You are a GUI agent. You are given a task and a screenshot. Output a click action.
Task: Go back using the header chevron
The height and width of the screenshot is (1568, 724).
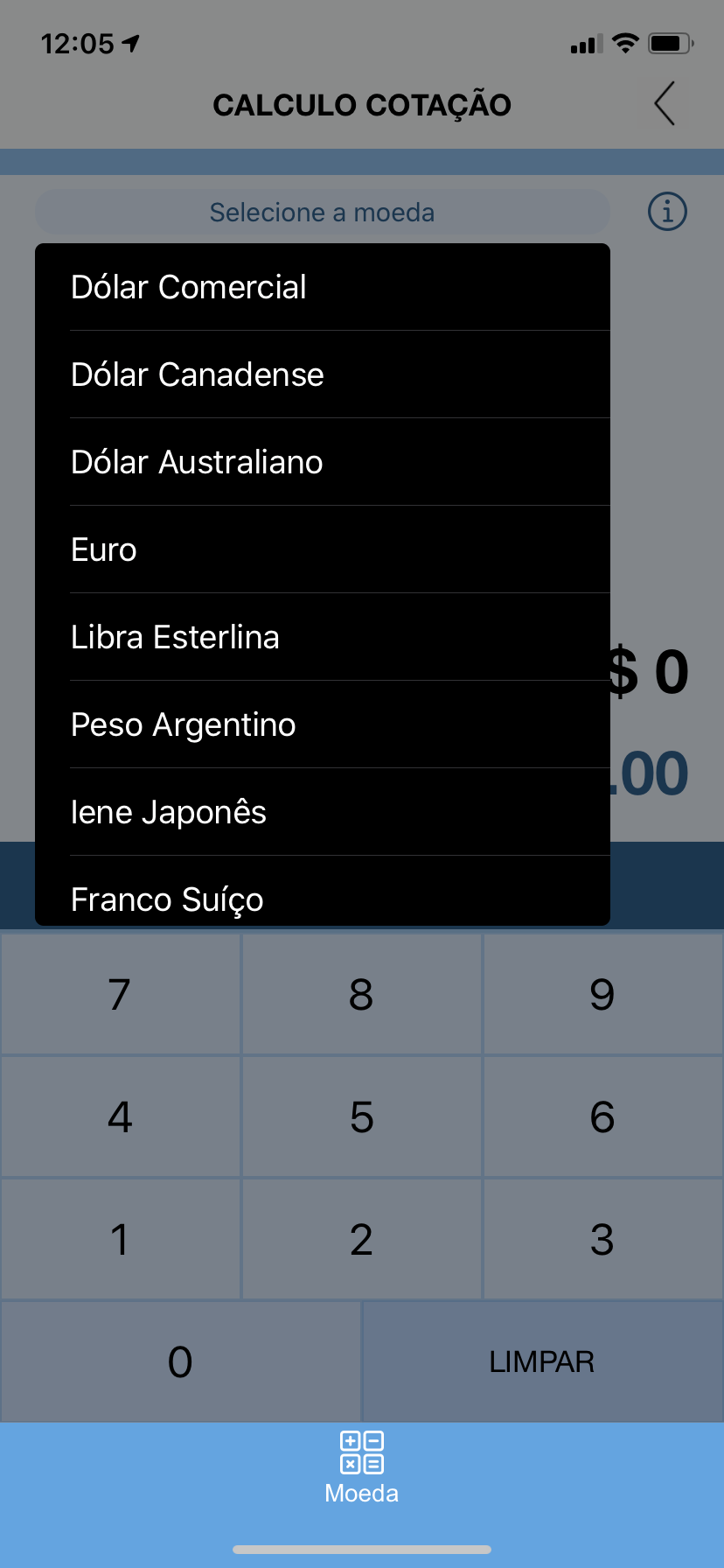point(665,104)
